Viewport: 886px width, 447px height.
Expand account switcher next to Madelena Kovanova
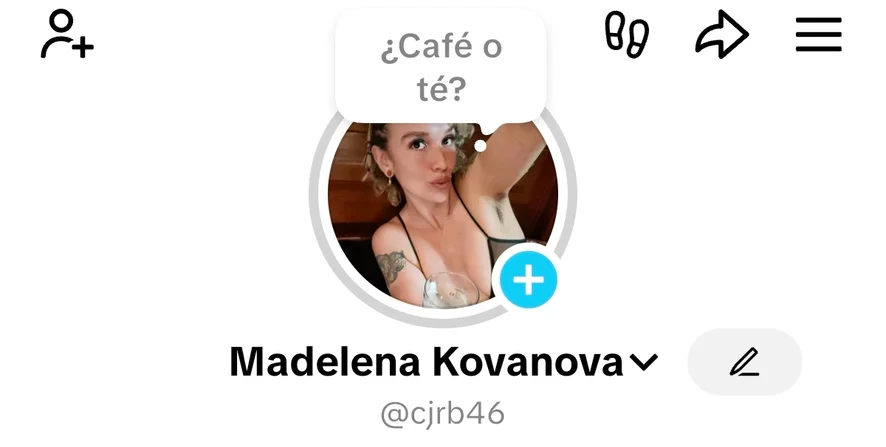click(644, 362)
